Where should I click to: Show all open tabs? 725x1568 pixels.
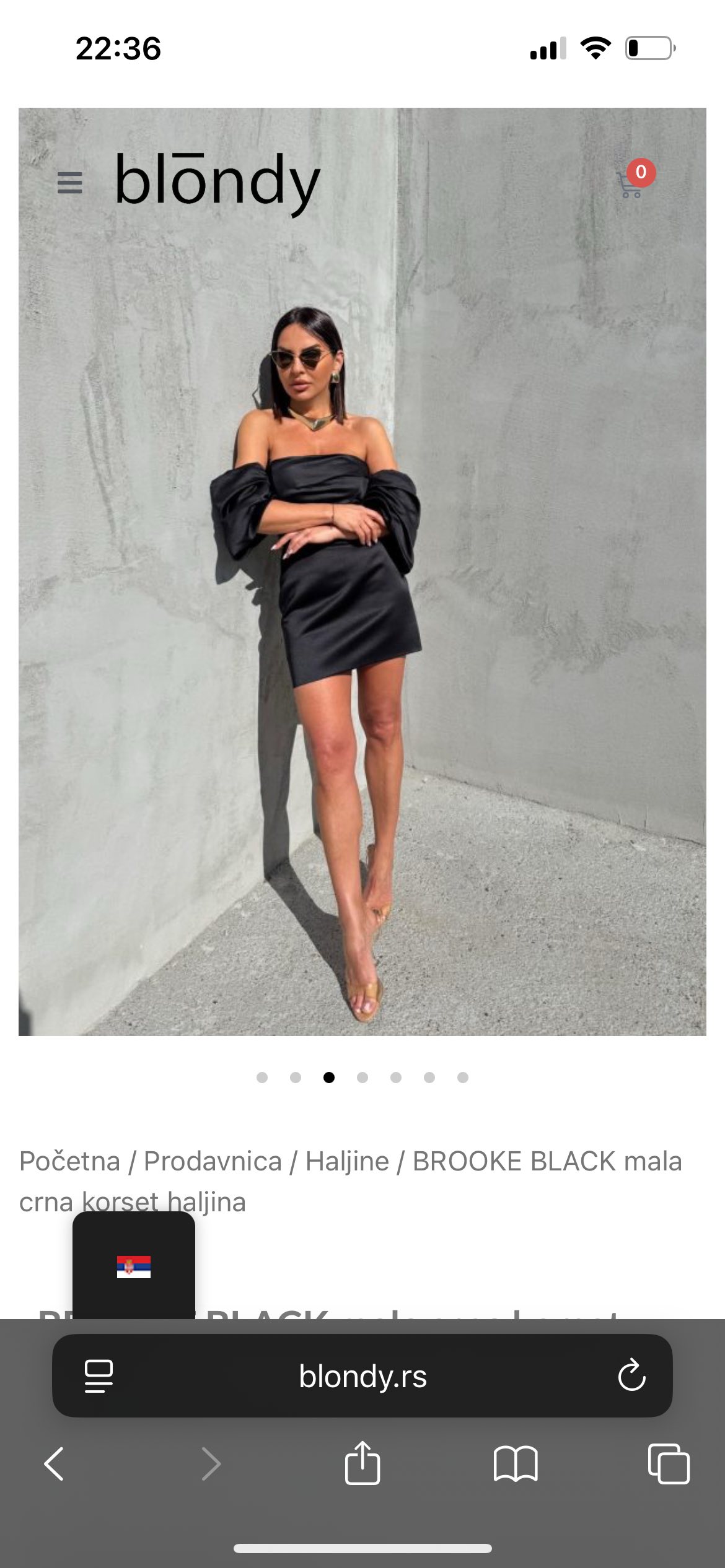click(x=668, y=1464)
